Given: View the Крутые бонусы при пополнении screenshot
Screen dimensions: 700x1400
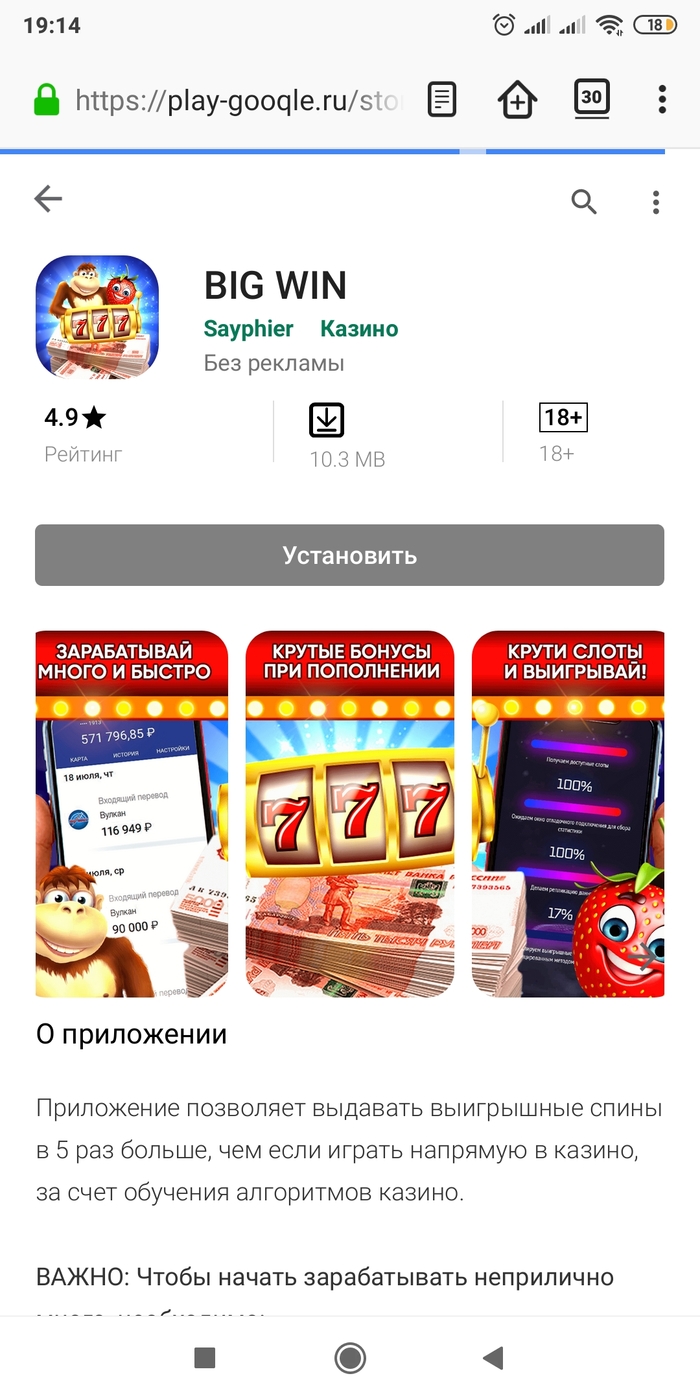Looking at the screenshot, I should pyautogui.click(x=350, y=814).
